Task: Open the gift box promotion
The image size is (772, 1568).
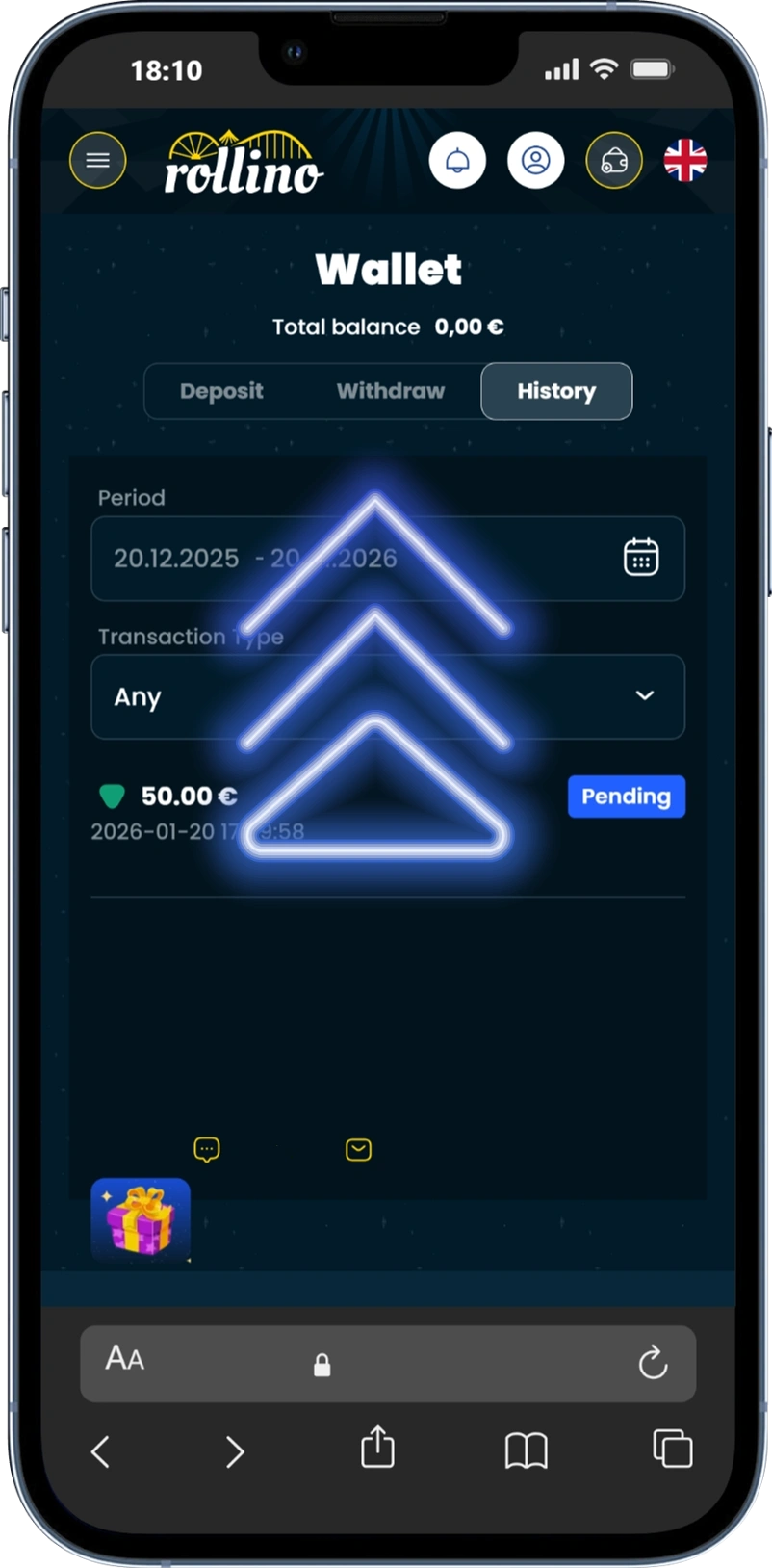Action: point(141,1219)
